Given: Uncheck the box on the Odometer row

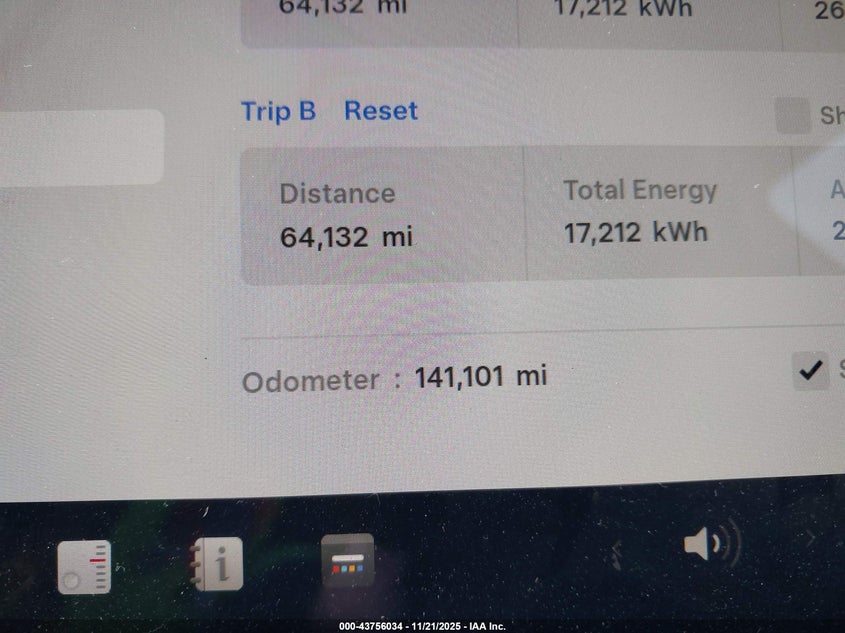Looking at the screenshot, I should coord(810,371).
